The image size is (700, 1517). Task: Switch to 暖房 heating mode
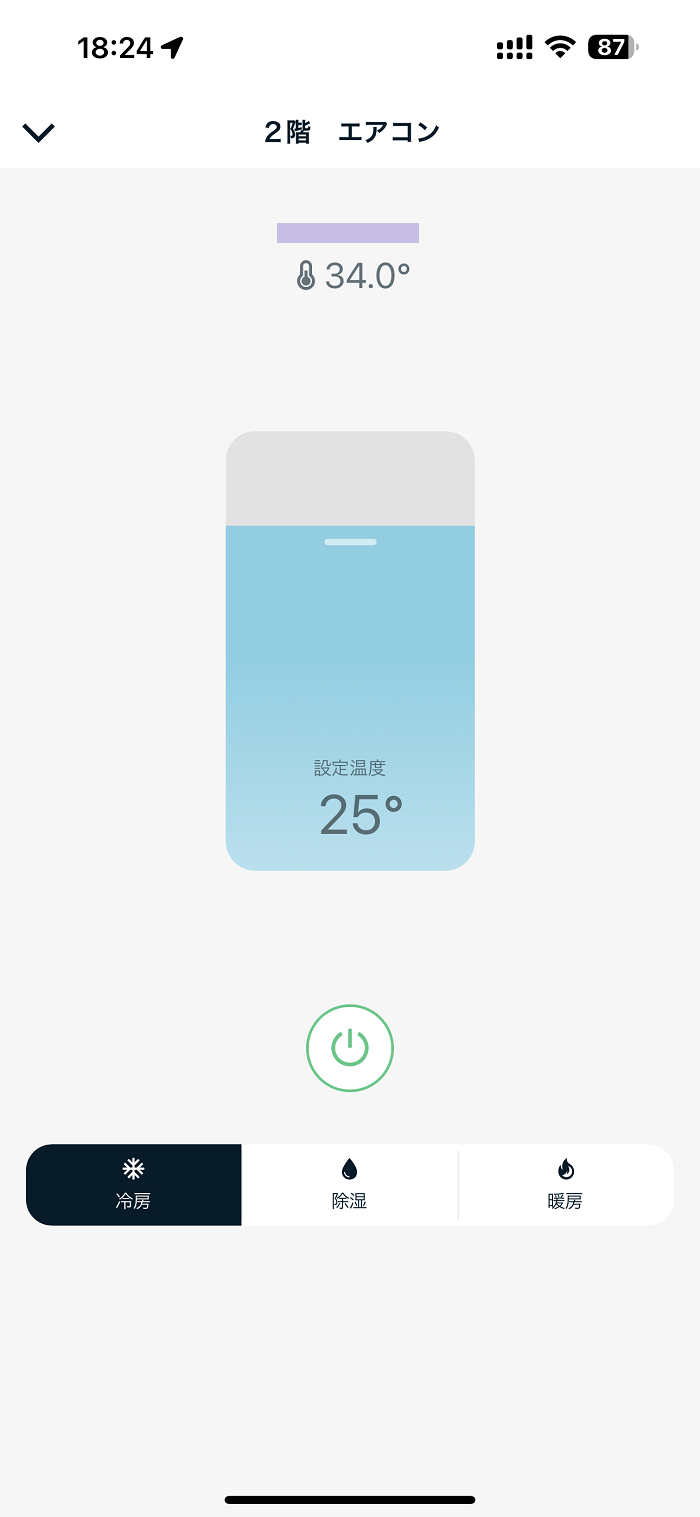pos(566,1185)
